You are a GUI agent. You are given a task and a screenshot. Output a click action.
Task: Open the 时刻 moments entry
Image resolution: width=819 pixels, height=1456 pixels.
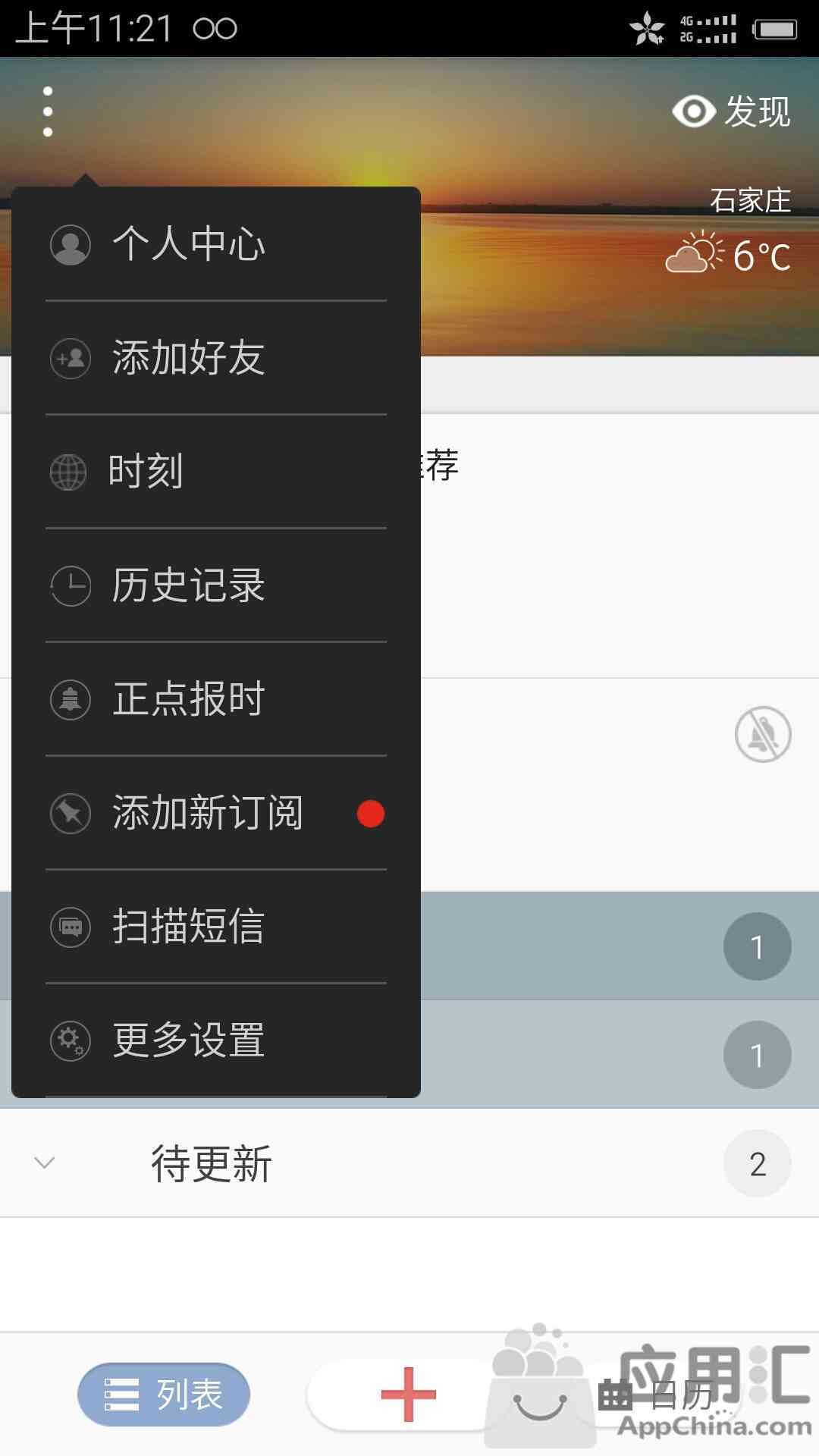pyautogui.click(x=216, y=472)
